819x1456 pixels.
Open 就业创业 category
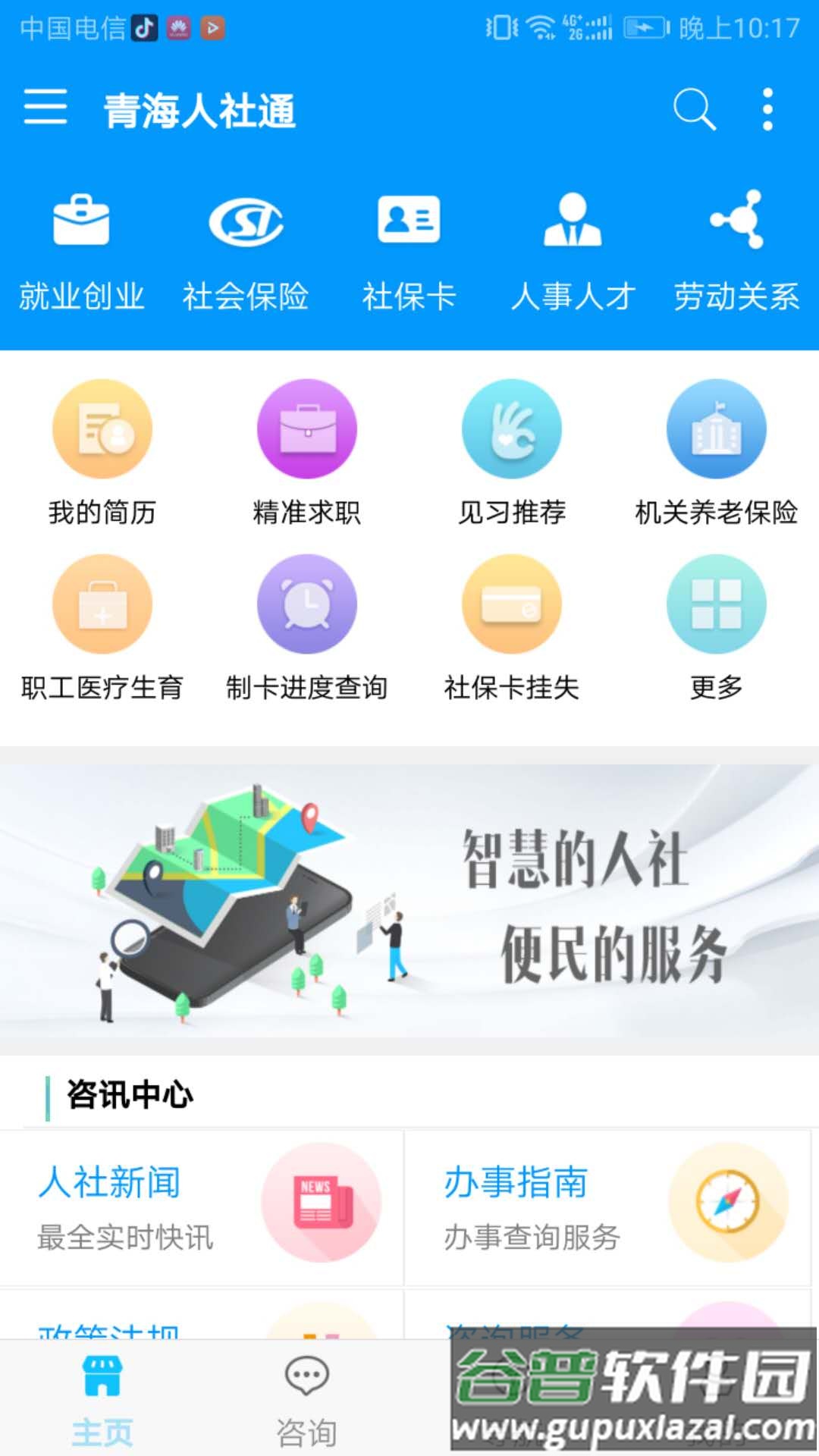click(x=82, y=250)
